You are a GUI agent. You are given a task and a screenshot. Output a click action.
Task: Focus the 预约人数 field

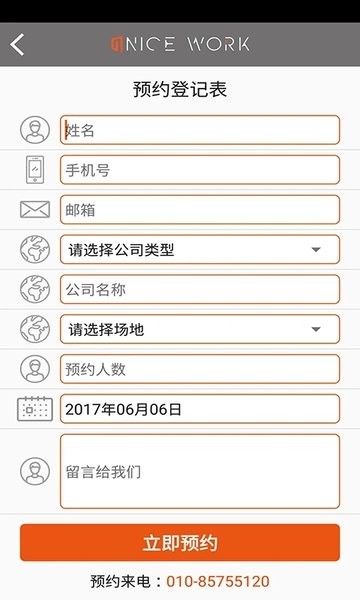pyautogui.click(x=200, y=369)
